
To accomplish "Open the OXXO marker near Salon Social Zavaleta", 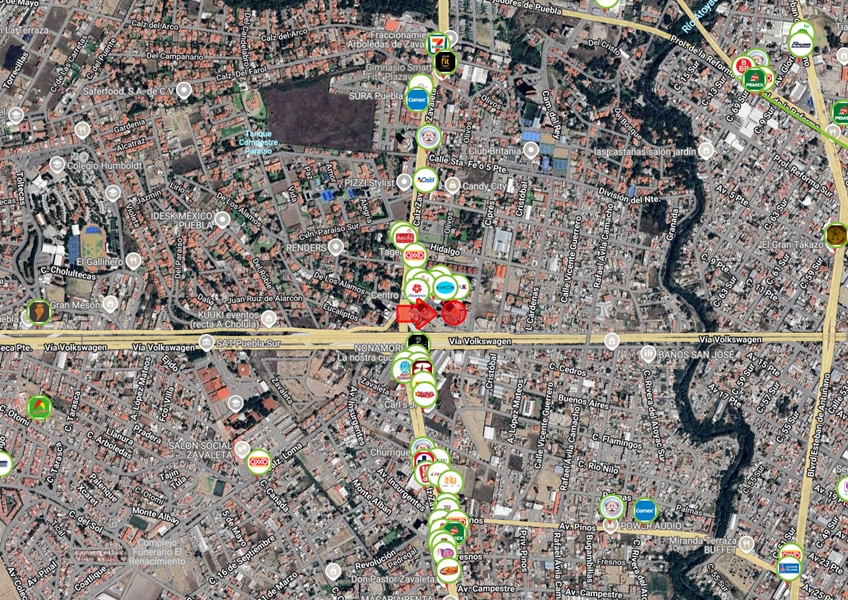I will 259,461.
